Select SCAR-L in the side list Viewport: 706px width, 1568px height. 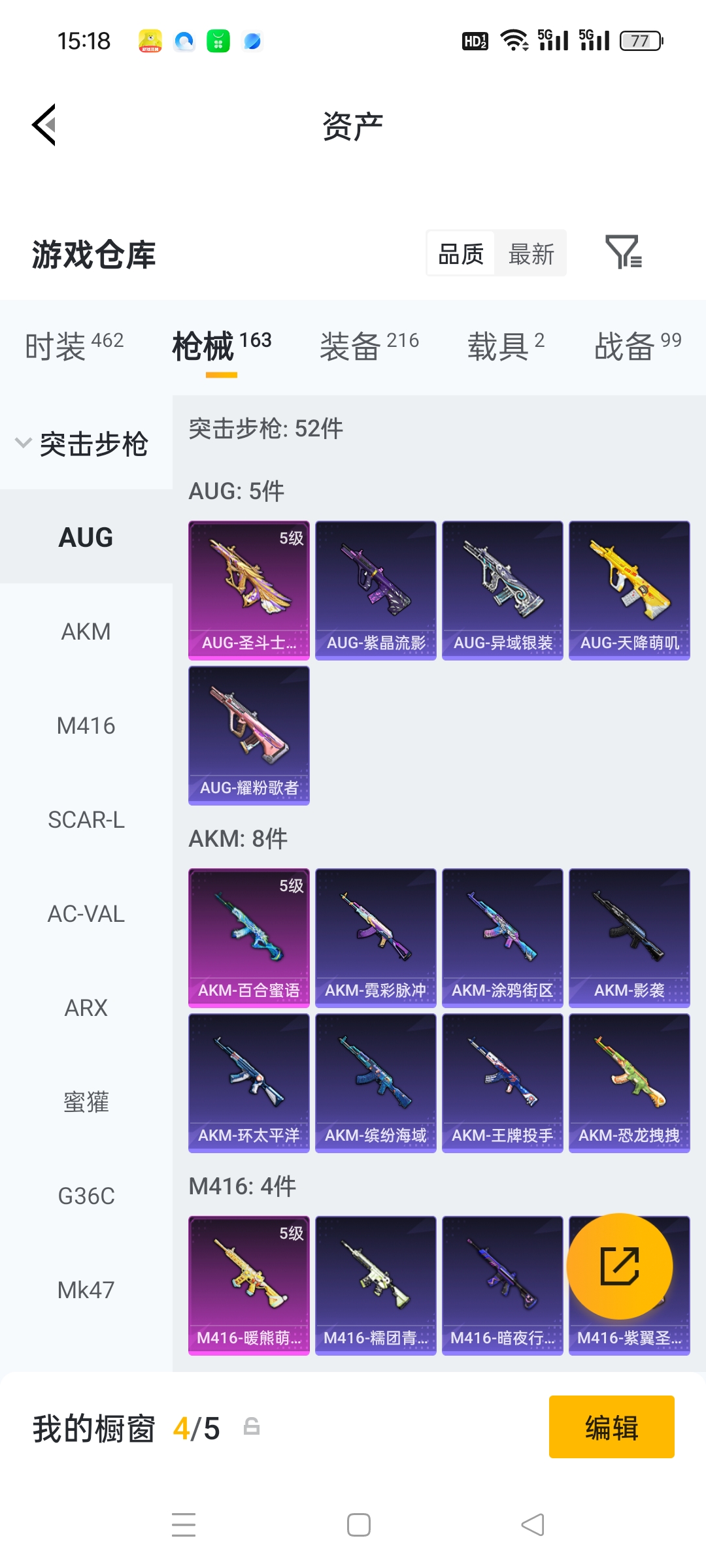86,820
